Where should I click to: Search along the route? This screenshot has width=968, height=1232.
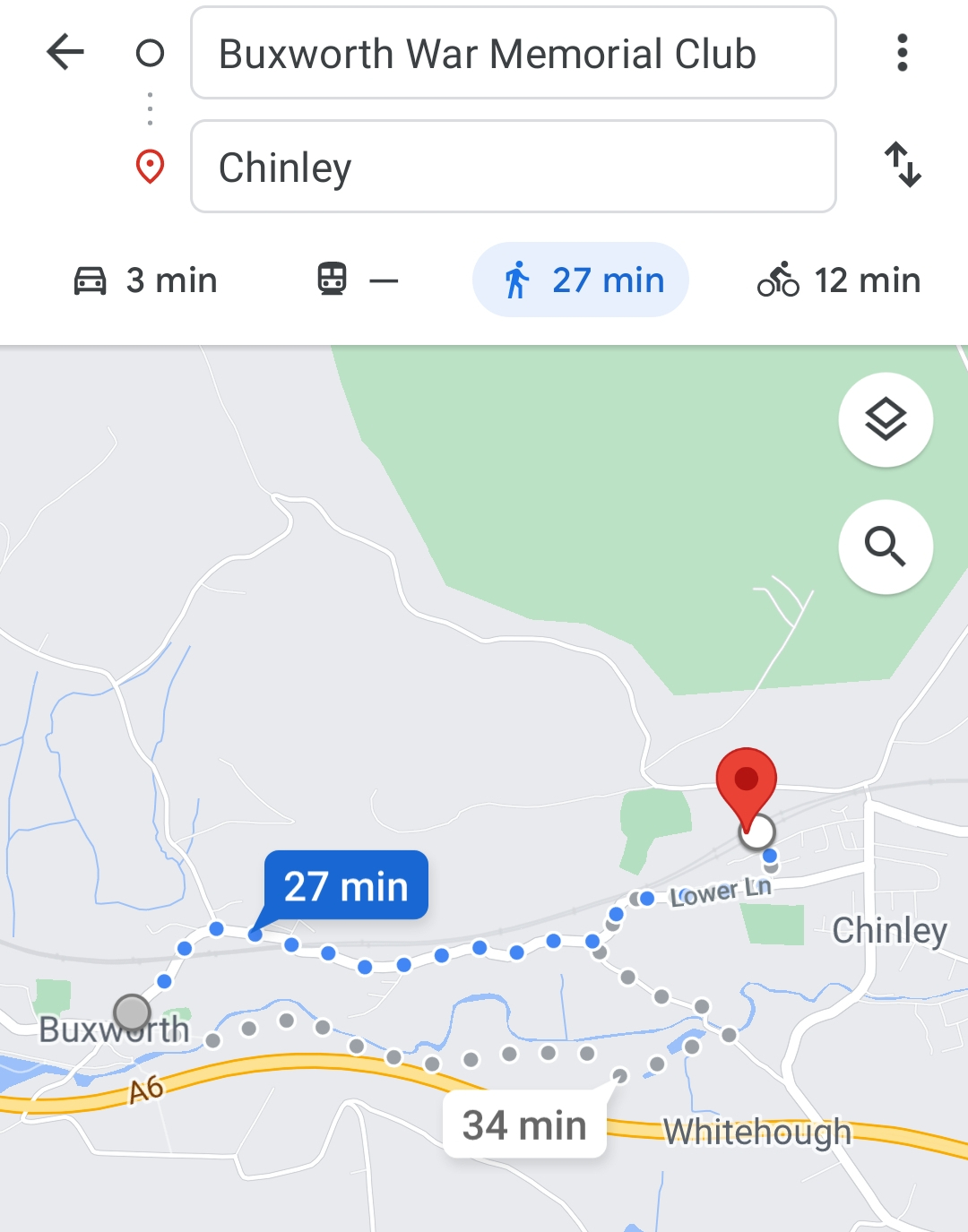(x=886, y=547)
